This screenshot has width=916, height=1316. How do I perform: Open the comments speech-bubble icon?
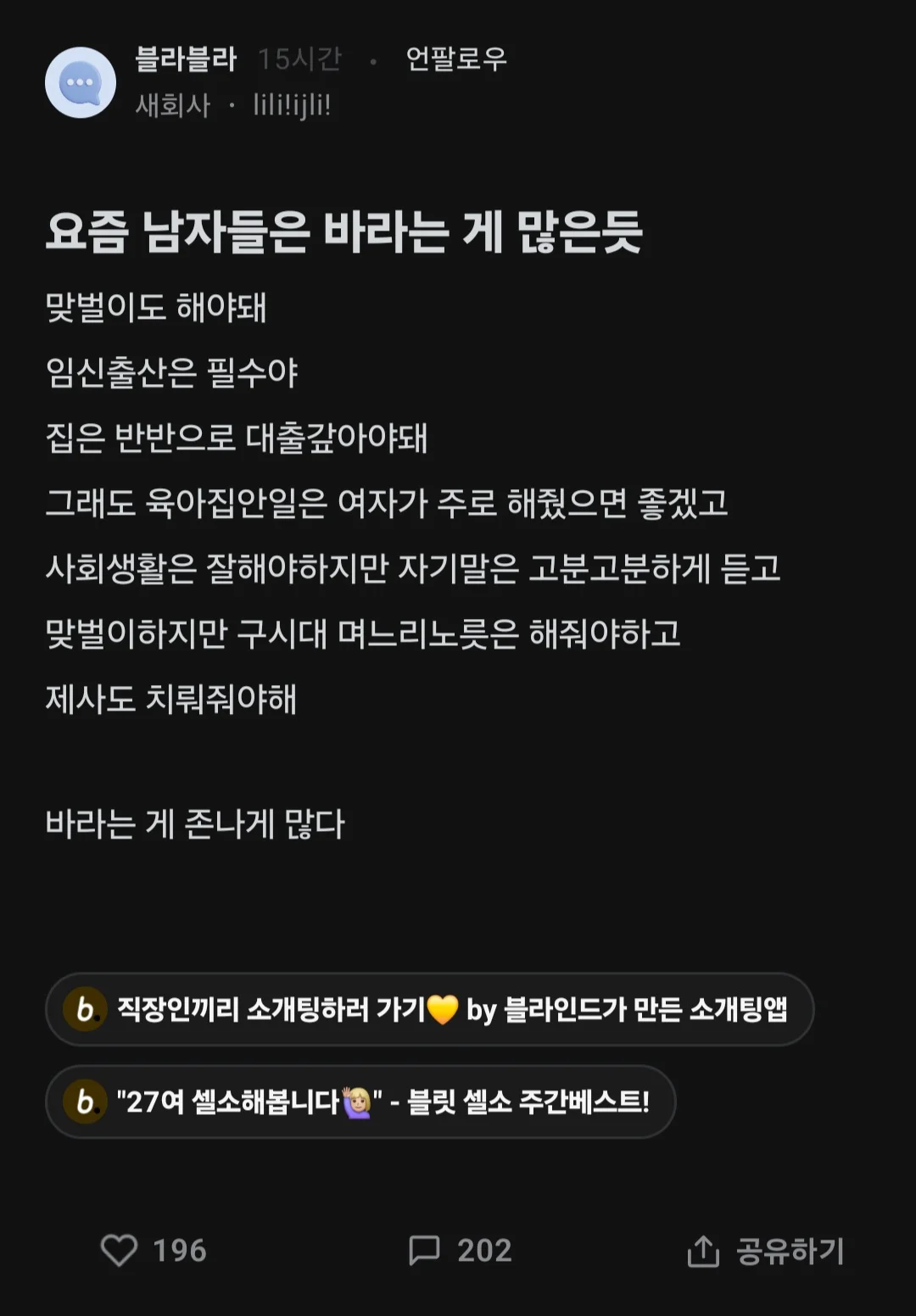pos(424,1250)
